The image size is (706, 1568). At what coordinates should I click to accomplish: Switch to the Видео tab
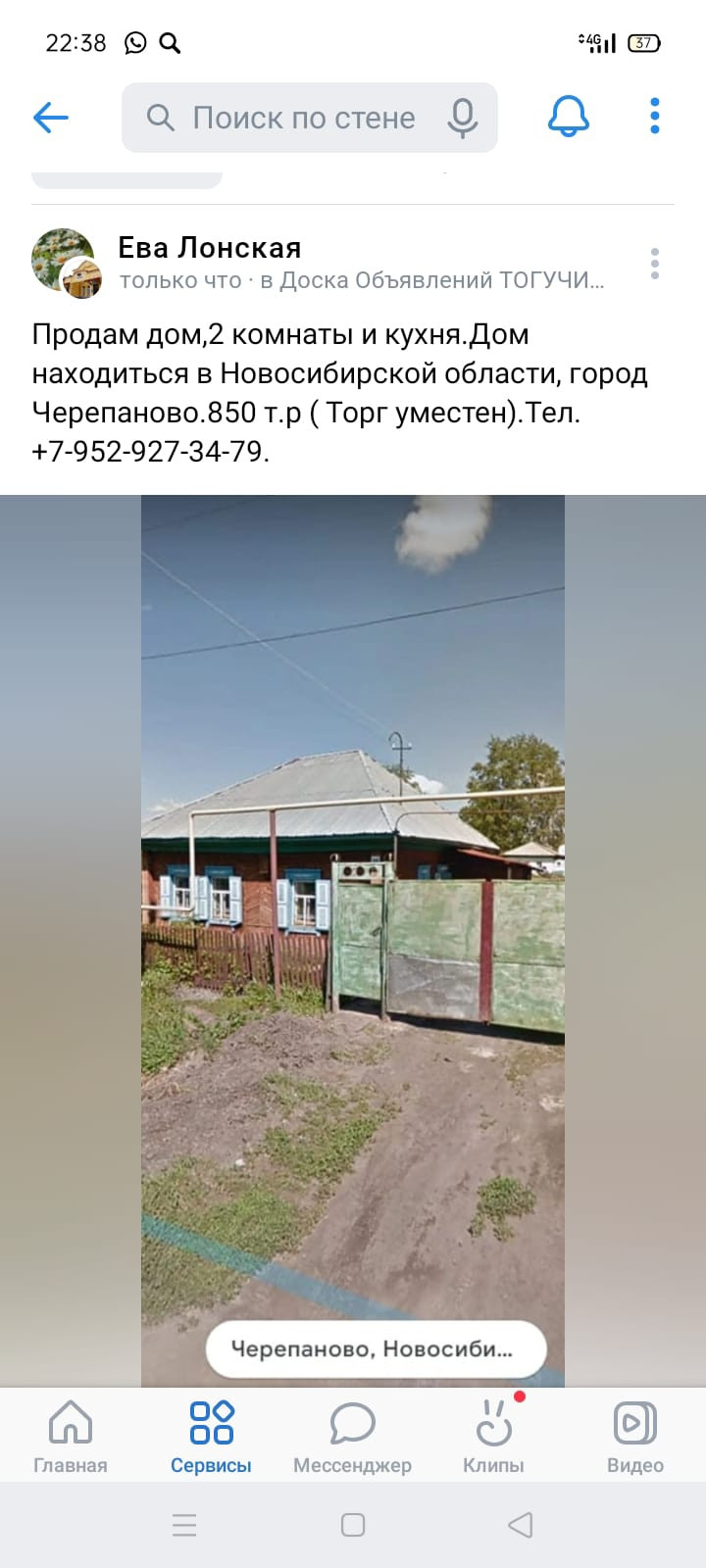pyautogui.click(x=634, y=1437)
